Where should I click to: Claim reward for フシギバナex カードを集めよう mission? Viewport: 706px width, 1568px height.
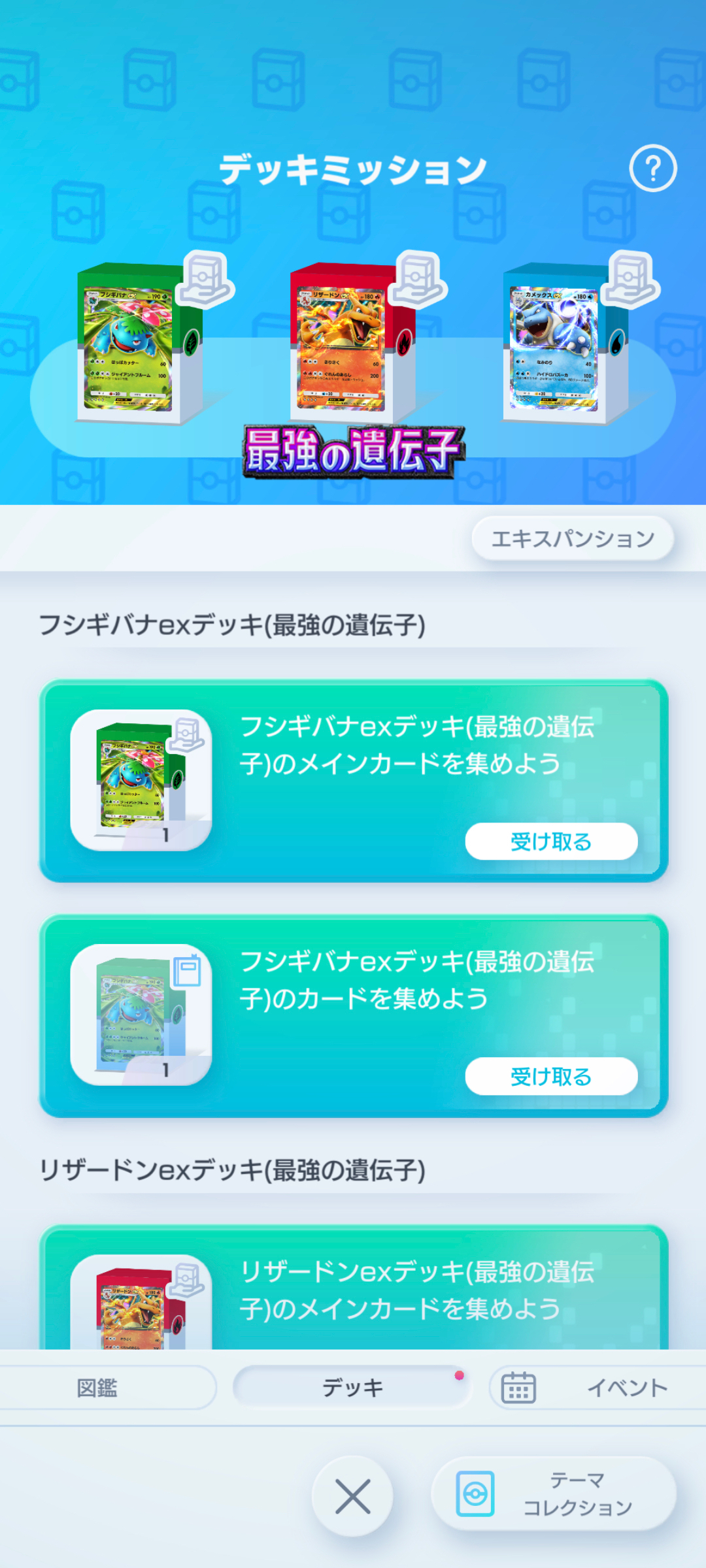551,1076
